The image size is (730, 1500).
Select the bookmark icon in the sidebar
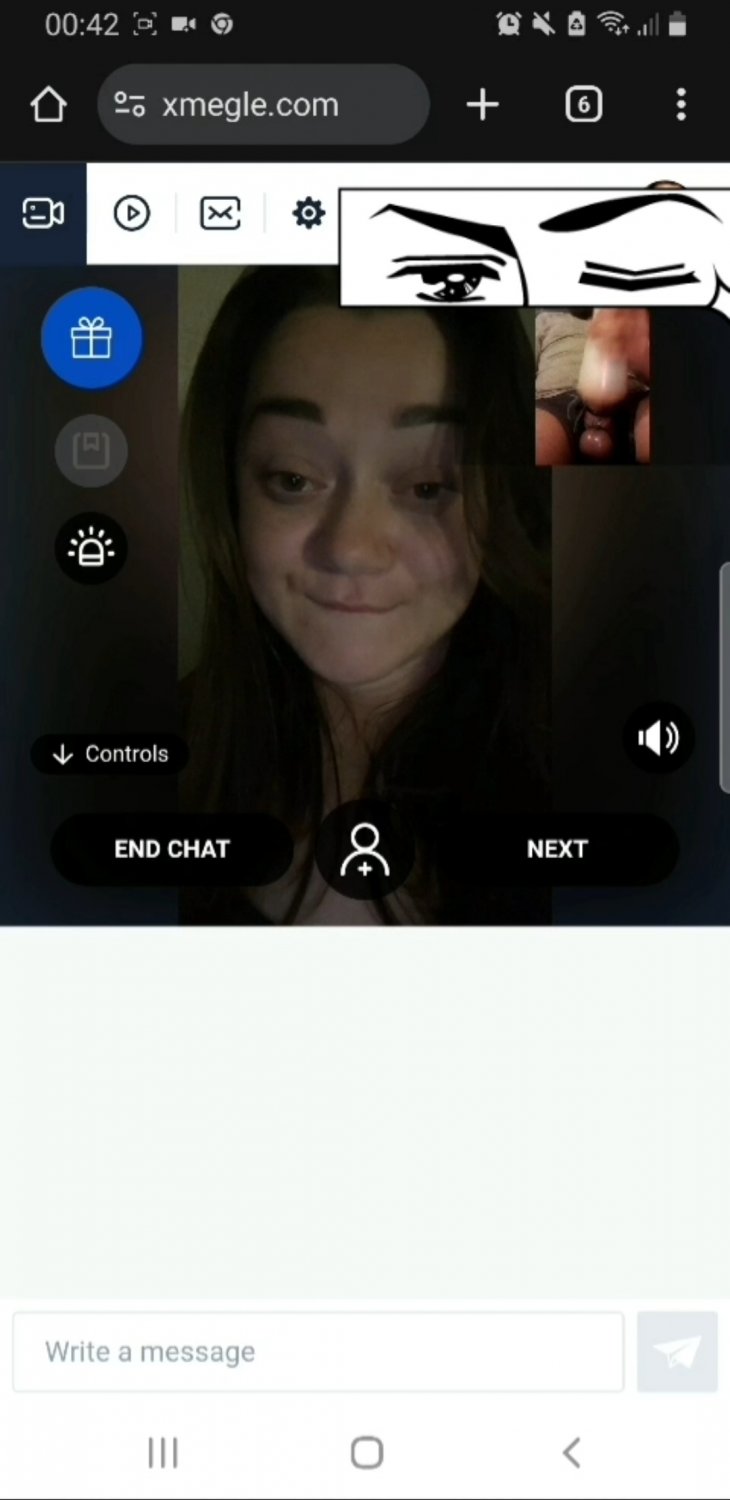tap(91, 450)
